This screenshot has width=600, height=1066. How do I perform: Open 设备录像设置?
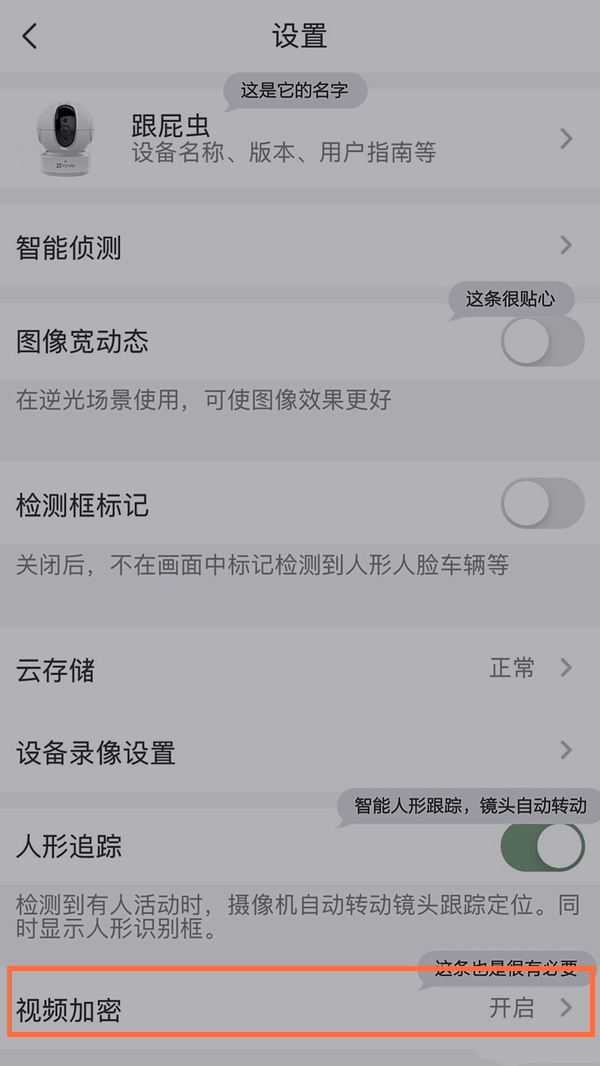tap(300, 751)
